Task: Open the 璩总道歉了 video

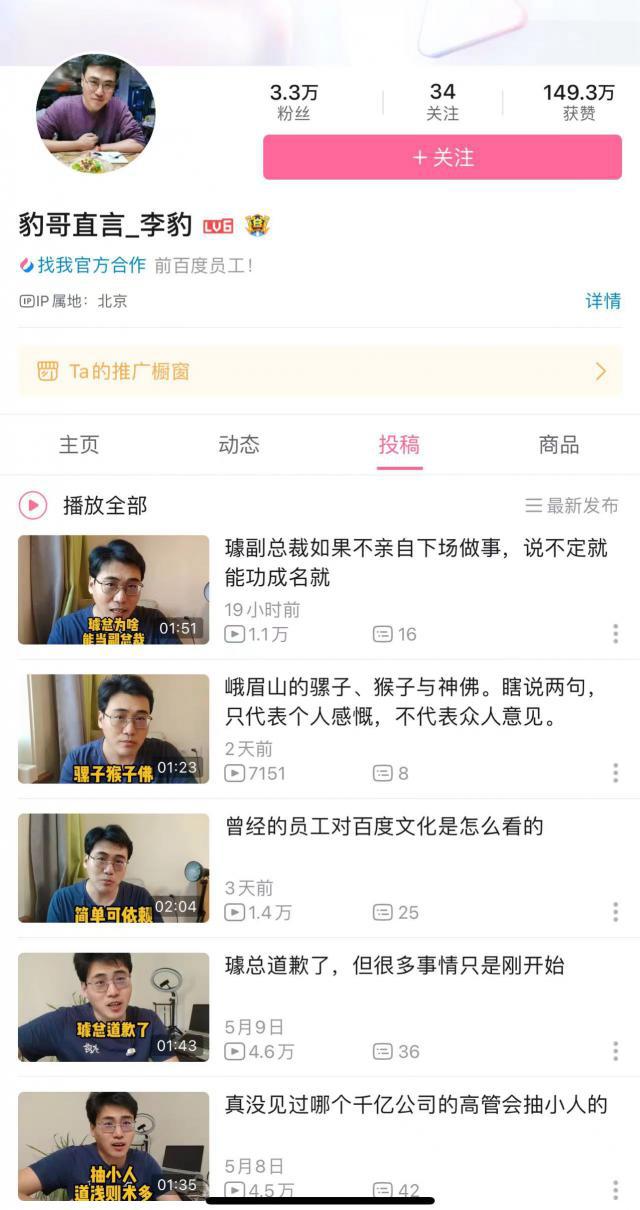Action: [394, 965]
